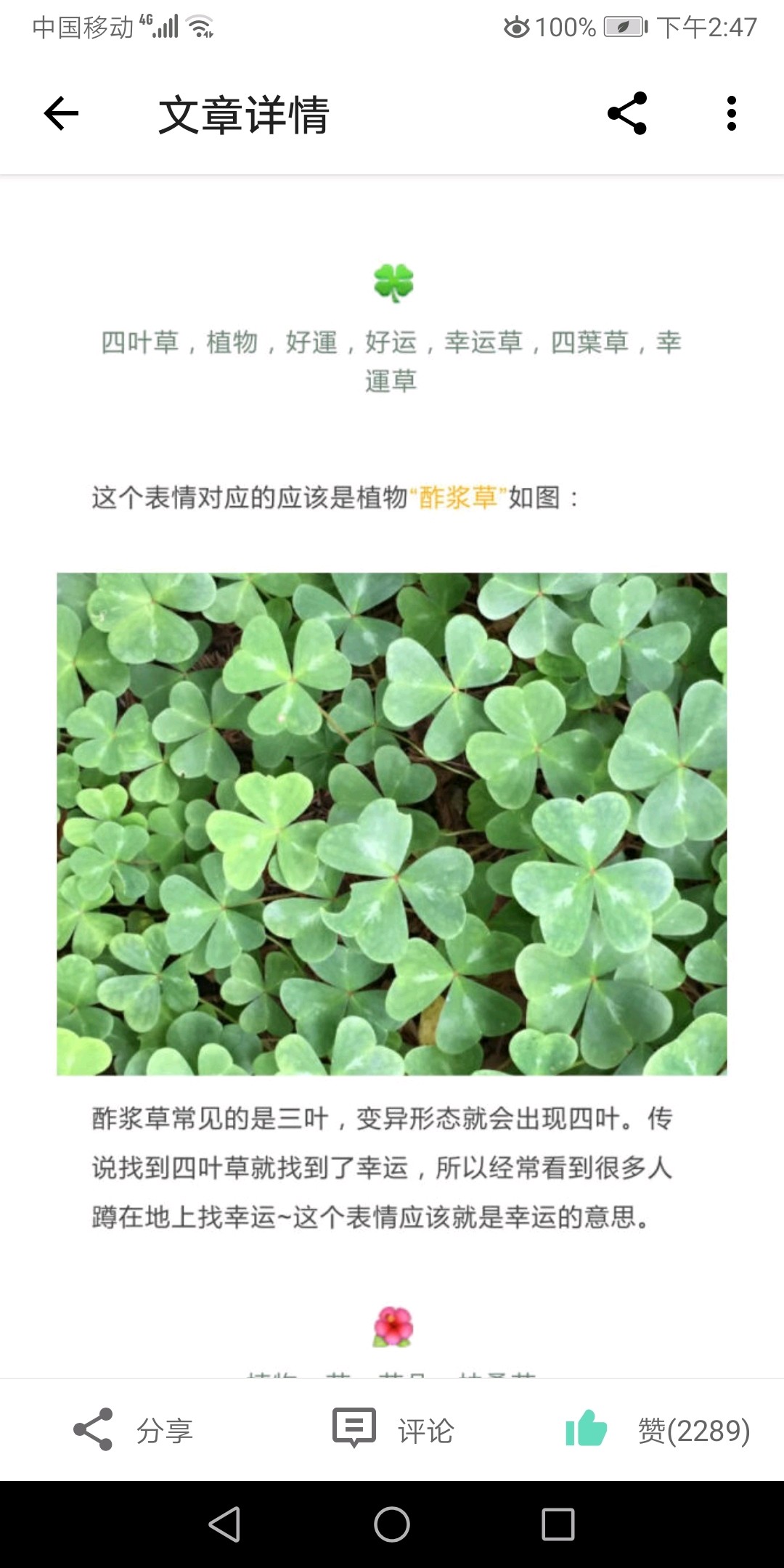Open the three-dot overflow menu
Viewport: 784px width, 1568px height.
[x=731, y=113]
